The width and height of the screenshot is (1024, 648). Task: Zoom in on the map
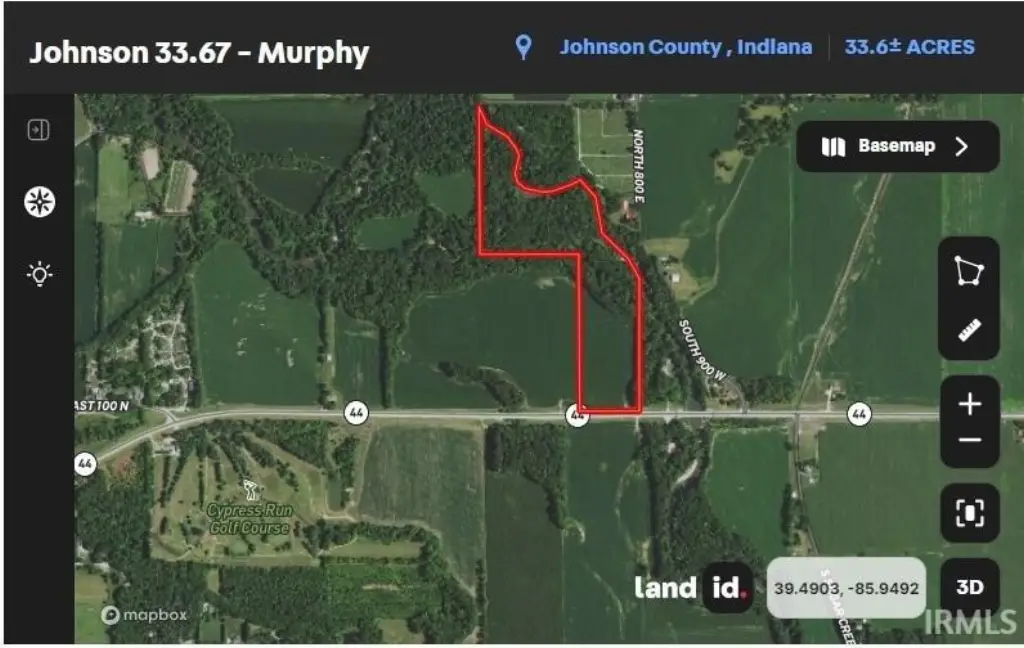(969, 404)
